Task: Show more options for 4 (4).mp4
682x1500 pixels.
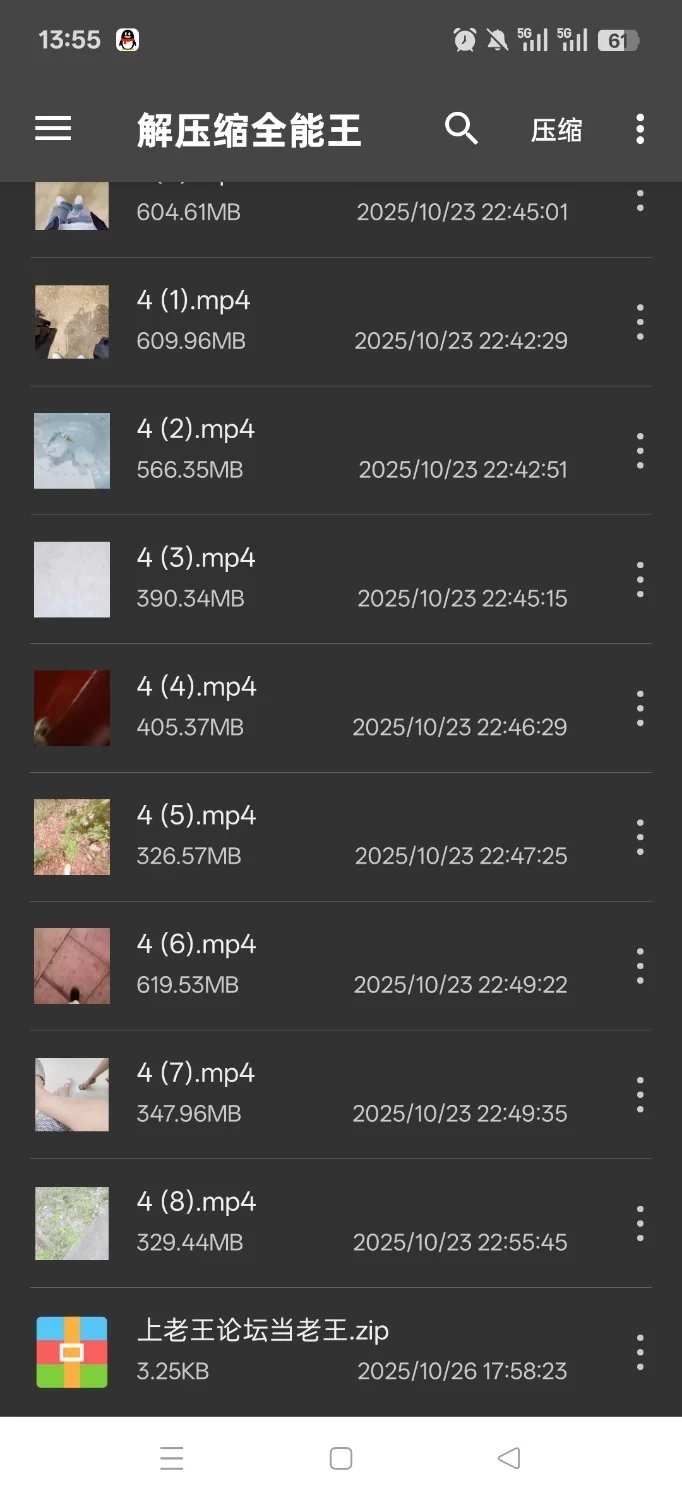Action: click(x=640, y=708)
